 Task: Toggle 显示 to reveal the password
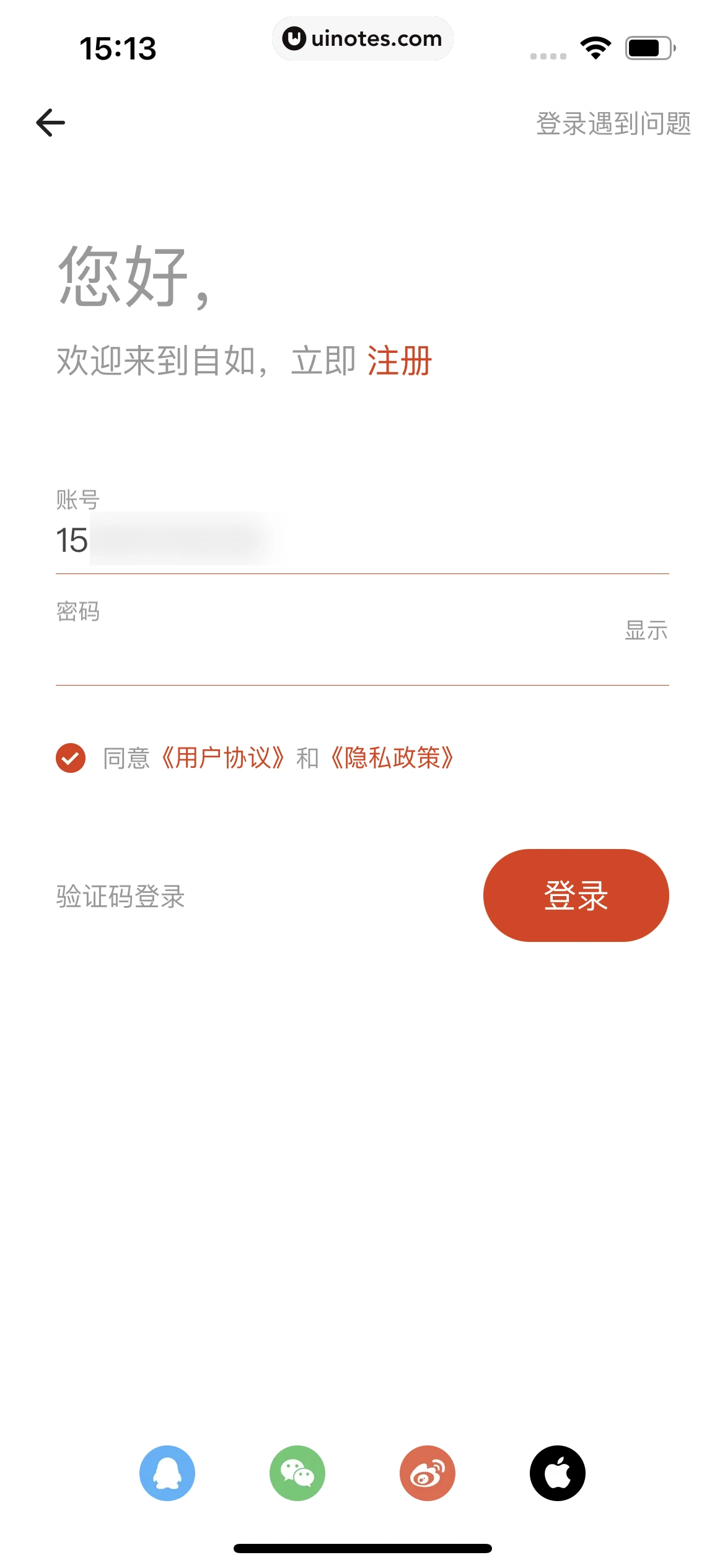pos(645,630)
